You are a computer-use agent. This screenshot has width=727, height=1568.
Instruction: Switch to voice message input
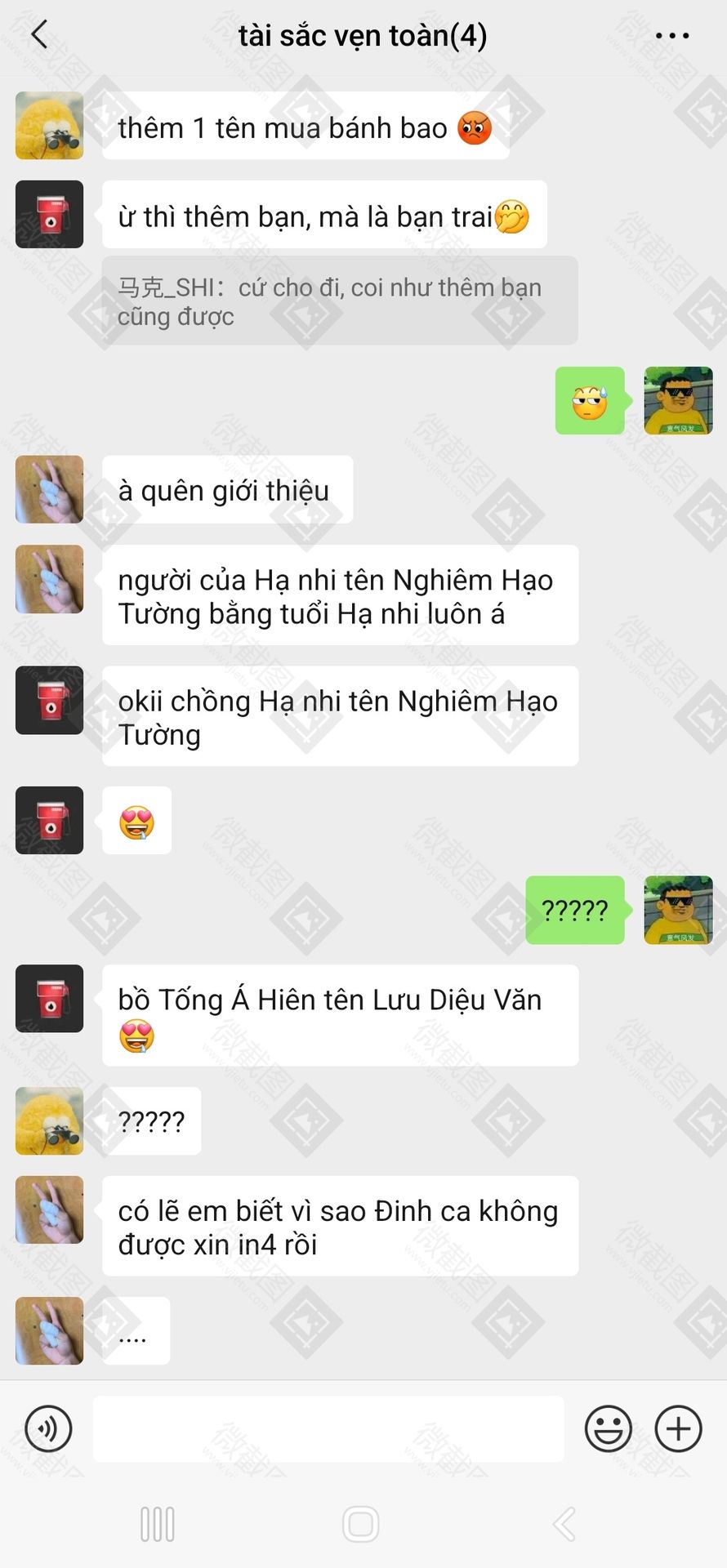tap(48, 1428)
